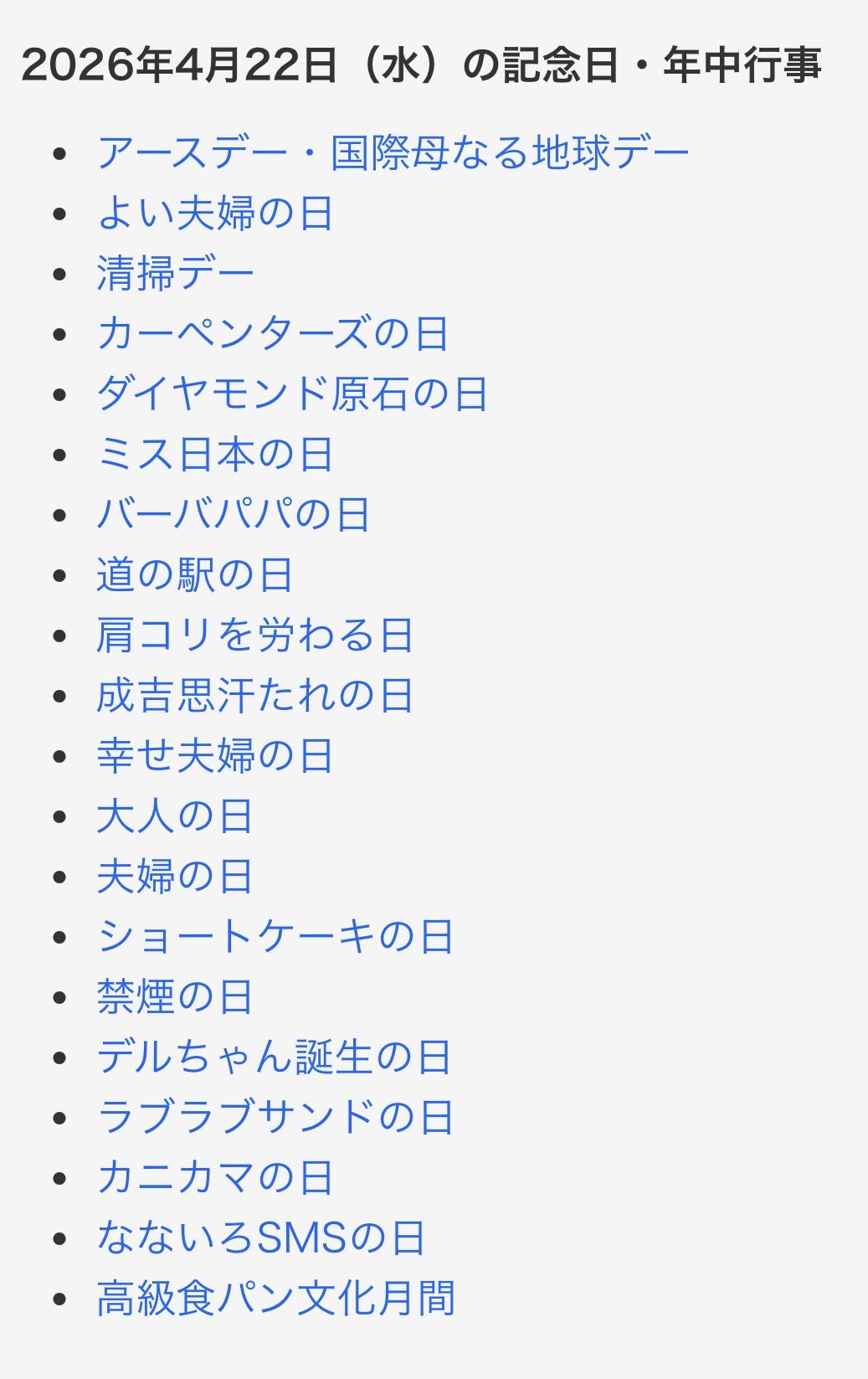Screen dimensions: 868x1379
Task: Tap 肩コリを労わる日 link
Action: coord(255,635)
